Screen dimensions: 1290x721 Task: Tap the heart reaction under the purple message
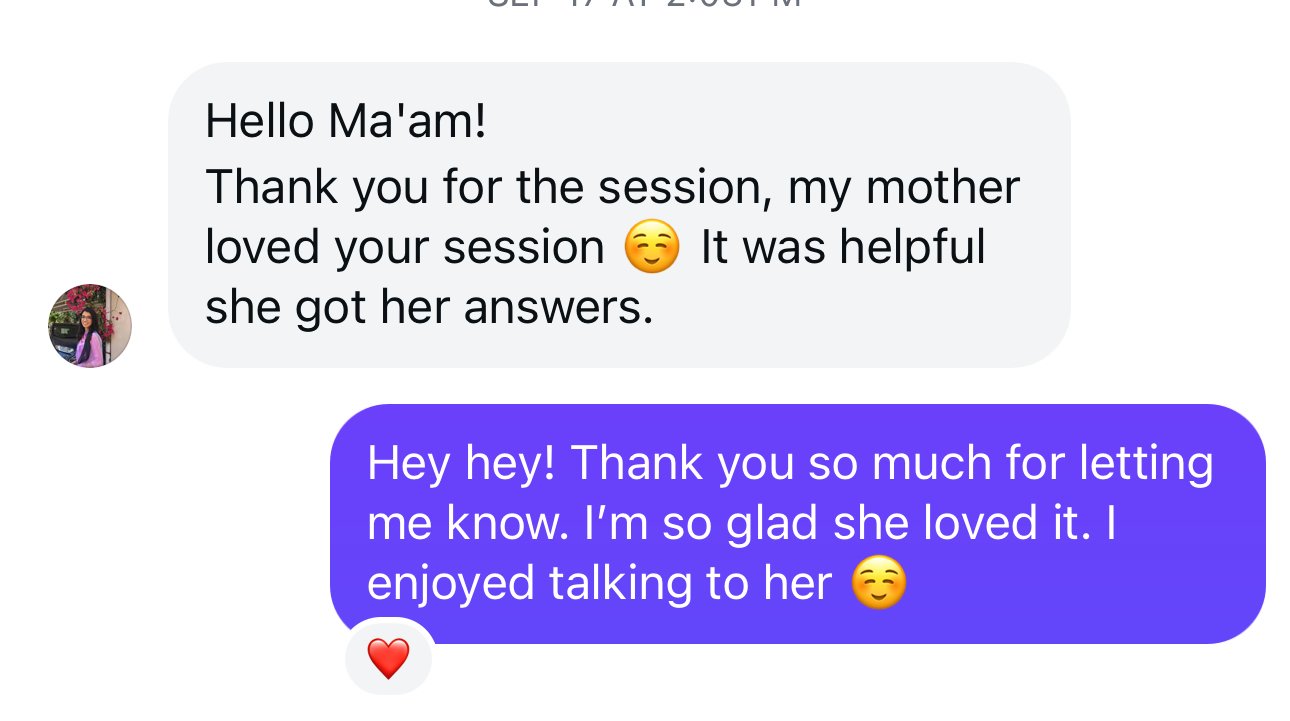pos(388,658)
